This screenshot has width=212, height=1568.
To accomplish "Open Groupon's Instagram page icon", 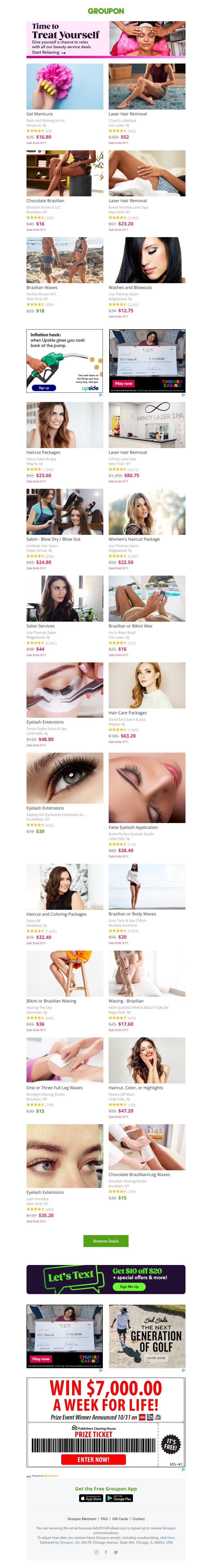I will 96,1552.
